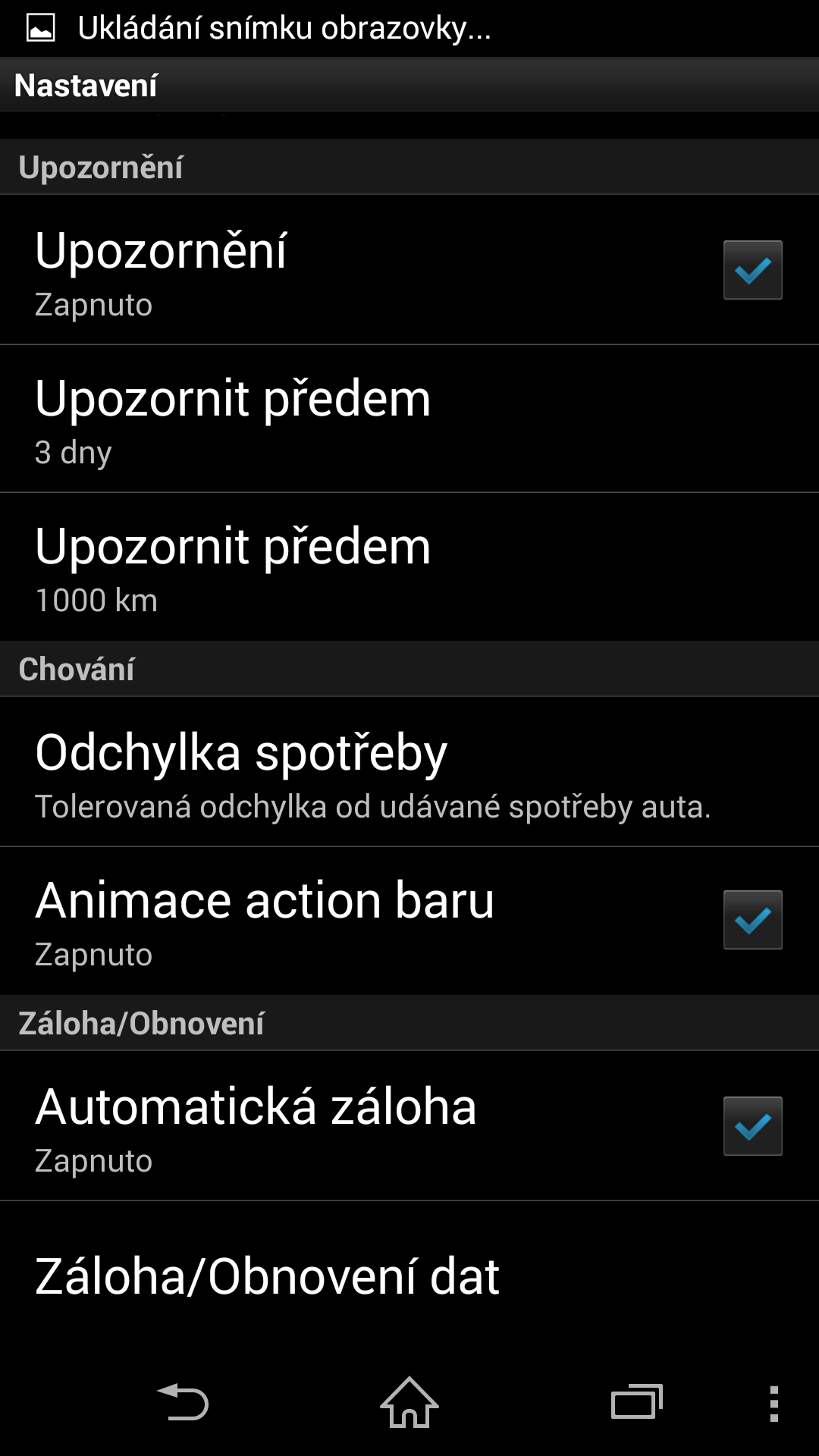
Task: Open Záloha/Obnovení dat
Action: [409, 1276]
